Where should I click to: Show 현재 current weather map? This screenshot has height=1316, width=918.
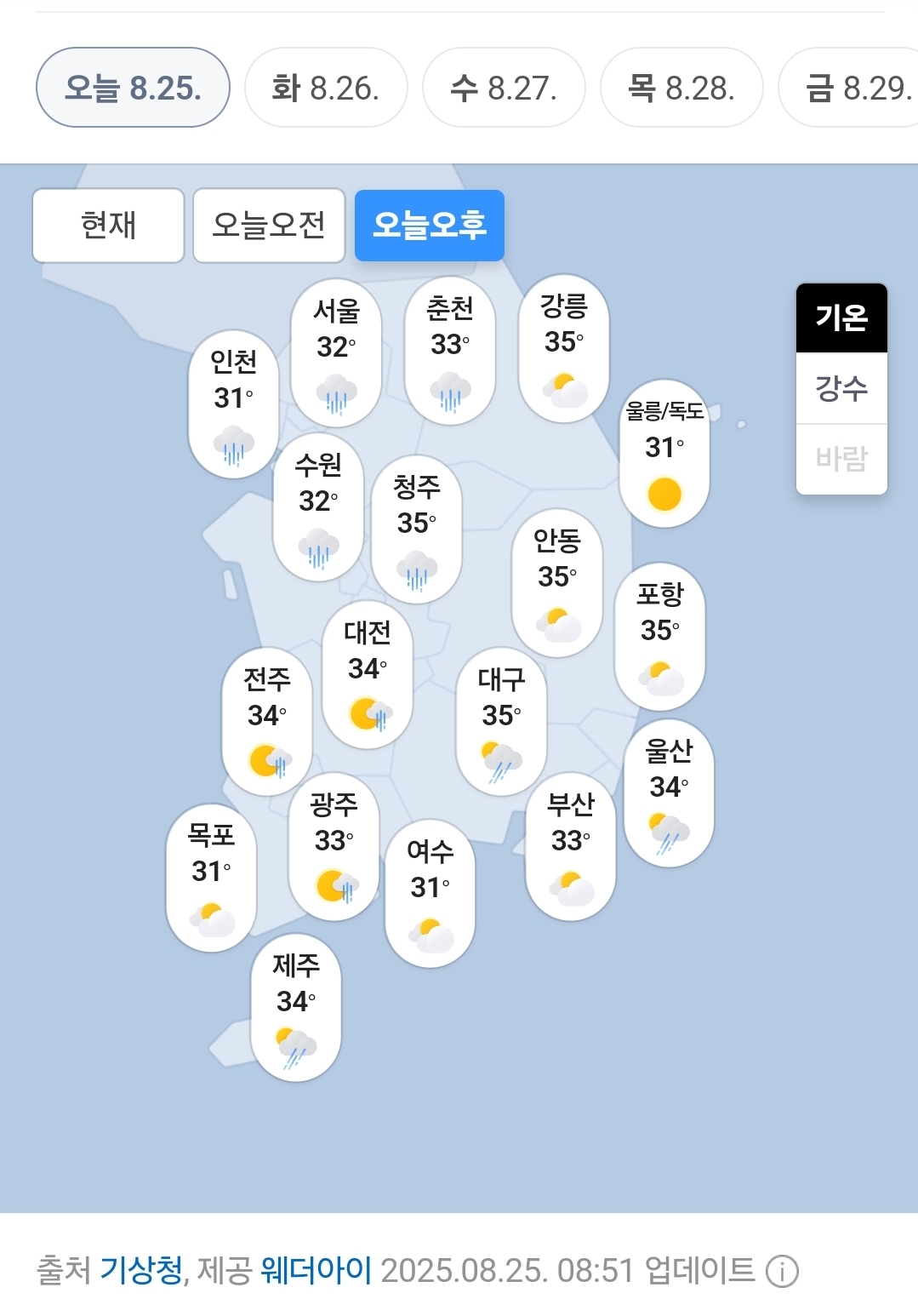coord(108,226)
